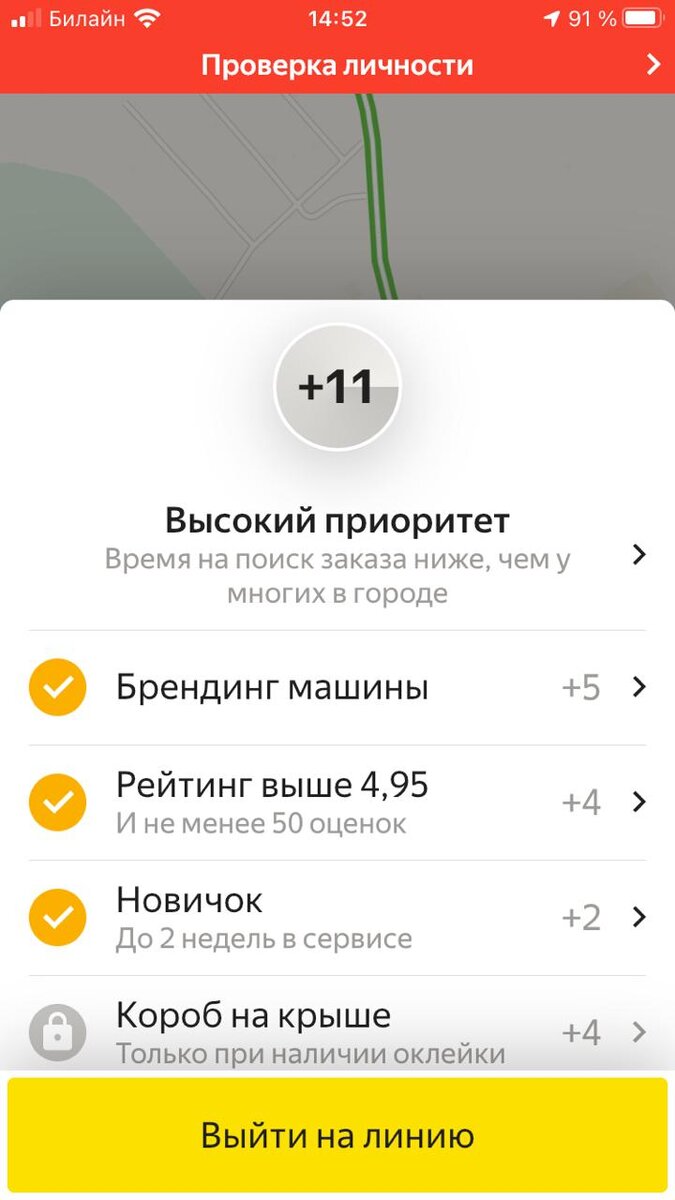Open Высокий приоритет details
This screenshot has height=1200, width=675.
point(337,555)
